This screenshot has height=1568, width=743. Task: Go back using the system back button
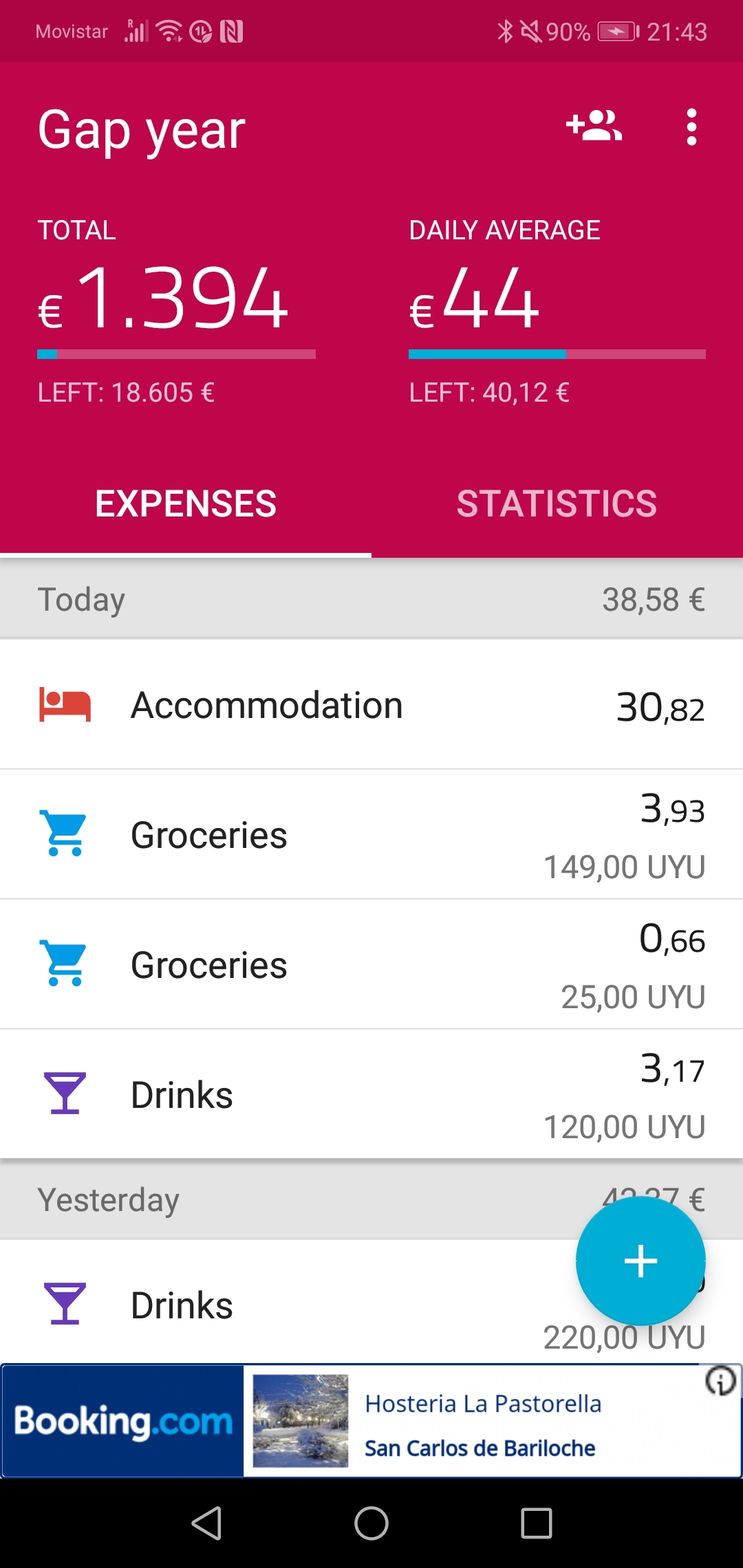pyautogui.click(x=206, y=1523)
